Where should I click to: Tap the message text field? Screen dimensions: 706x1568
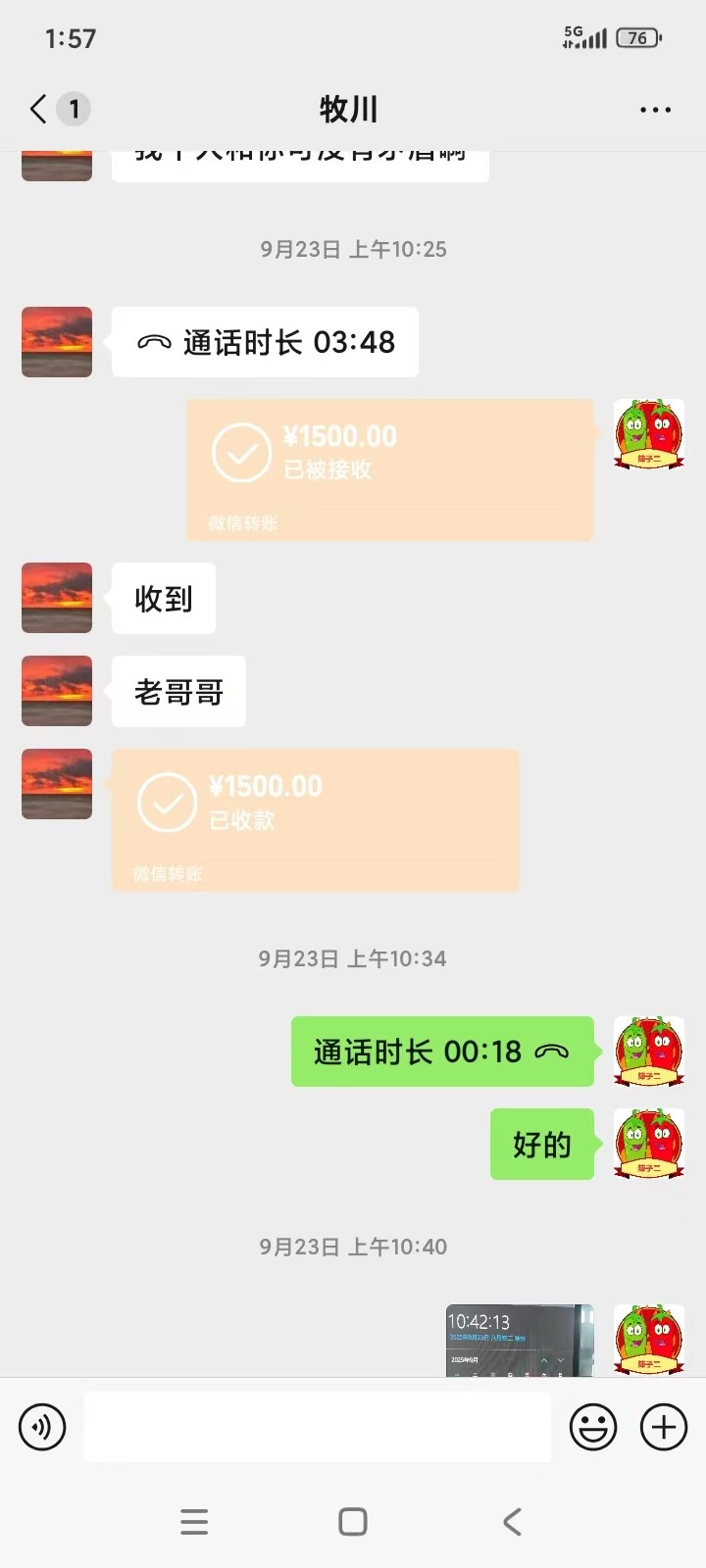(x=317, y=1427)
